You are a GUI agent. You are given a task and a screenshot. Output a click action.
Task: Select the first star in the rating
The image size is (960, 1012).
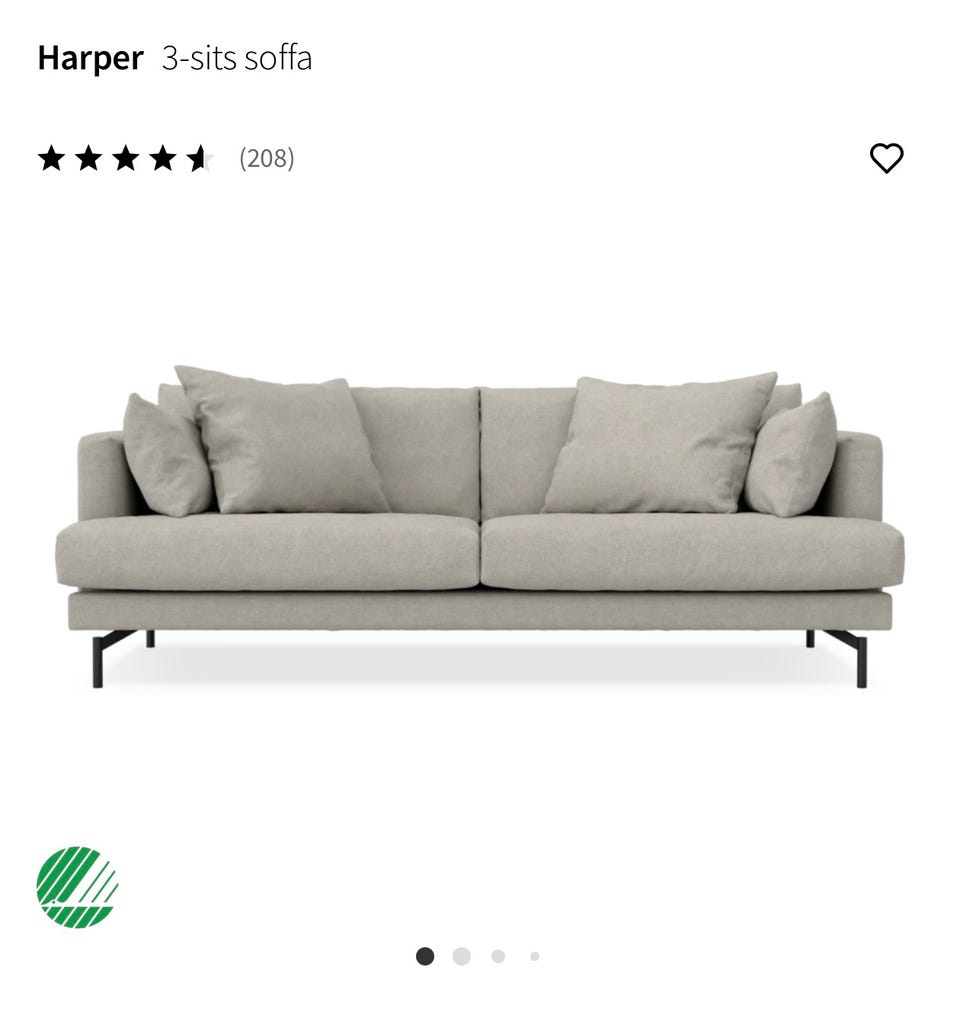pyautogui.click(x=50, y=158)
